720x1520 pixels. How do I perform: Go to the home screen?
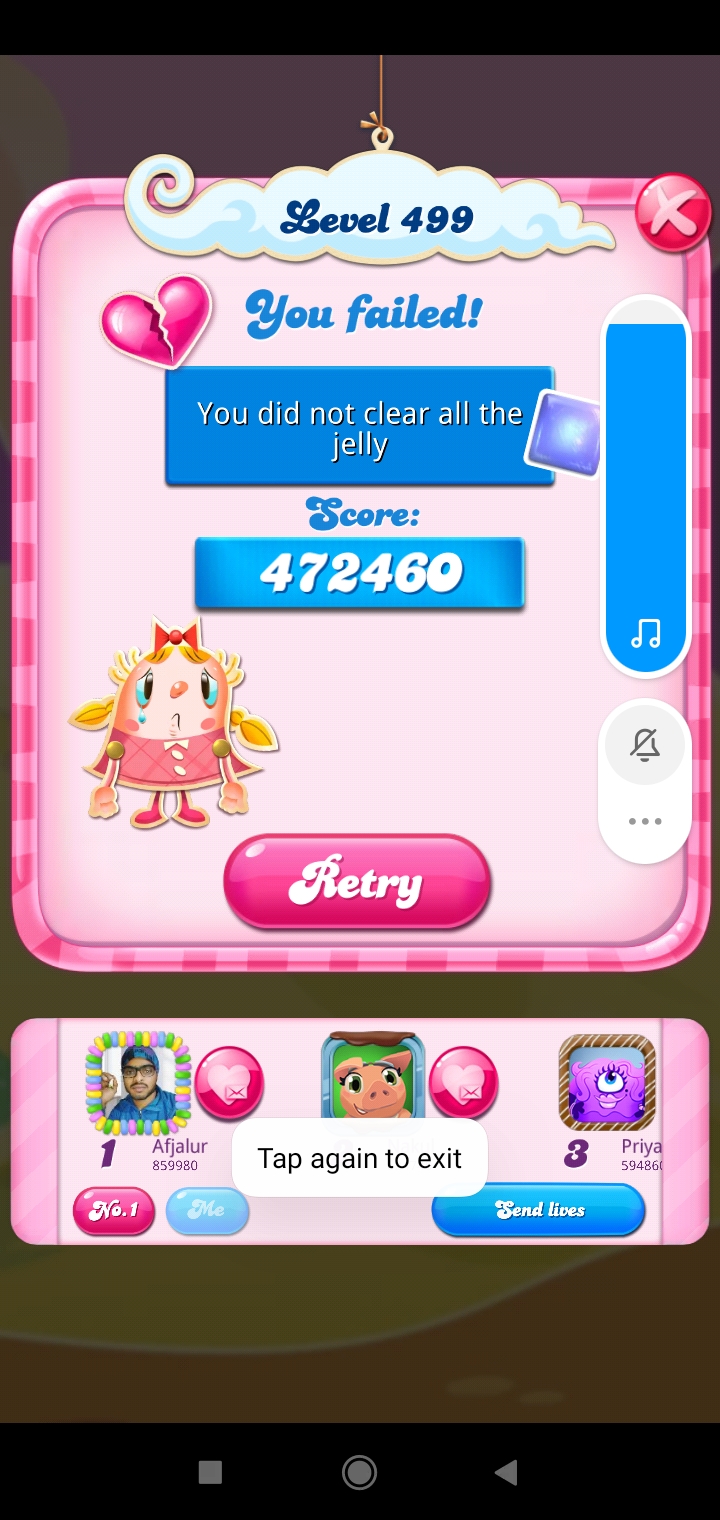click(359, 1471)
